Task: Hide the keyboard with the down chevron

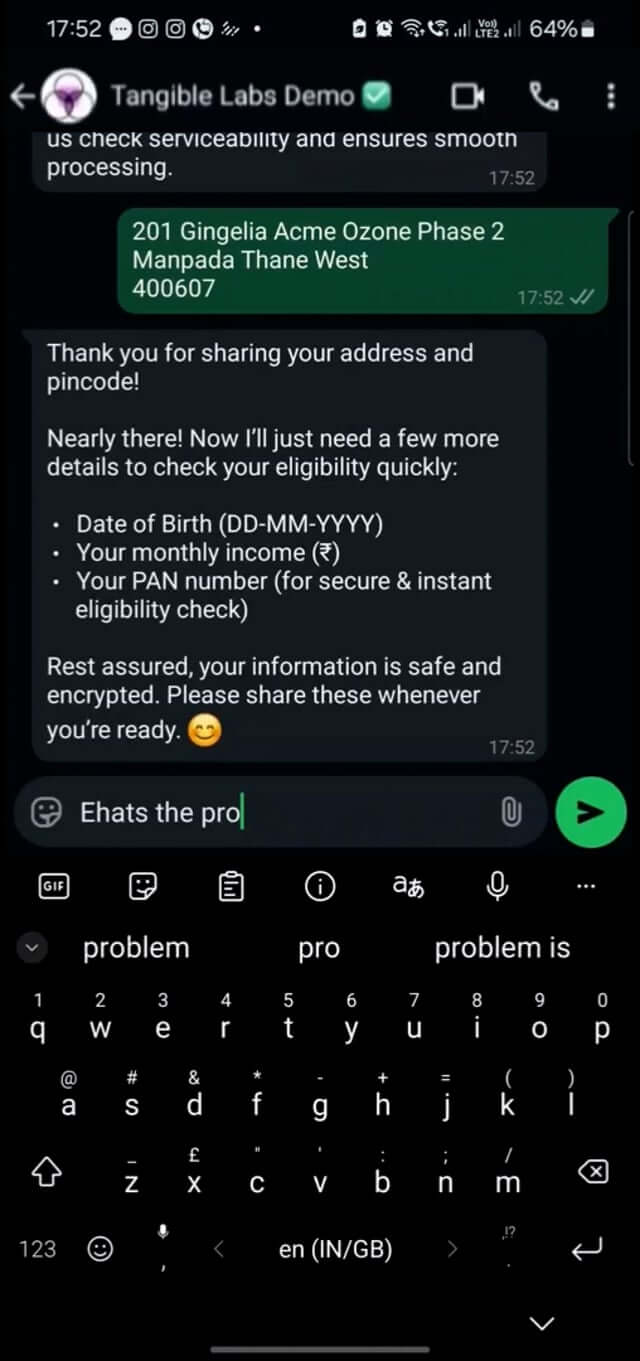Action: coord(541,1323)
